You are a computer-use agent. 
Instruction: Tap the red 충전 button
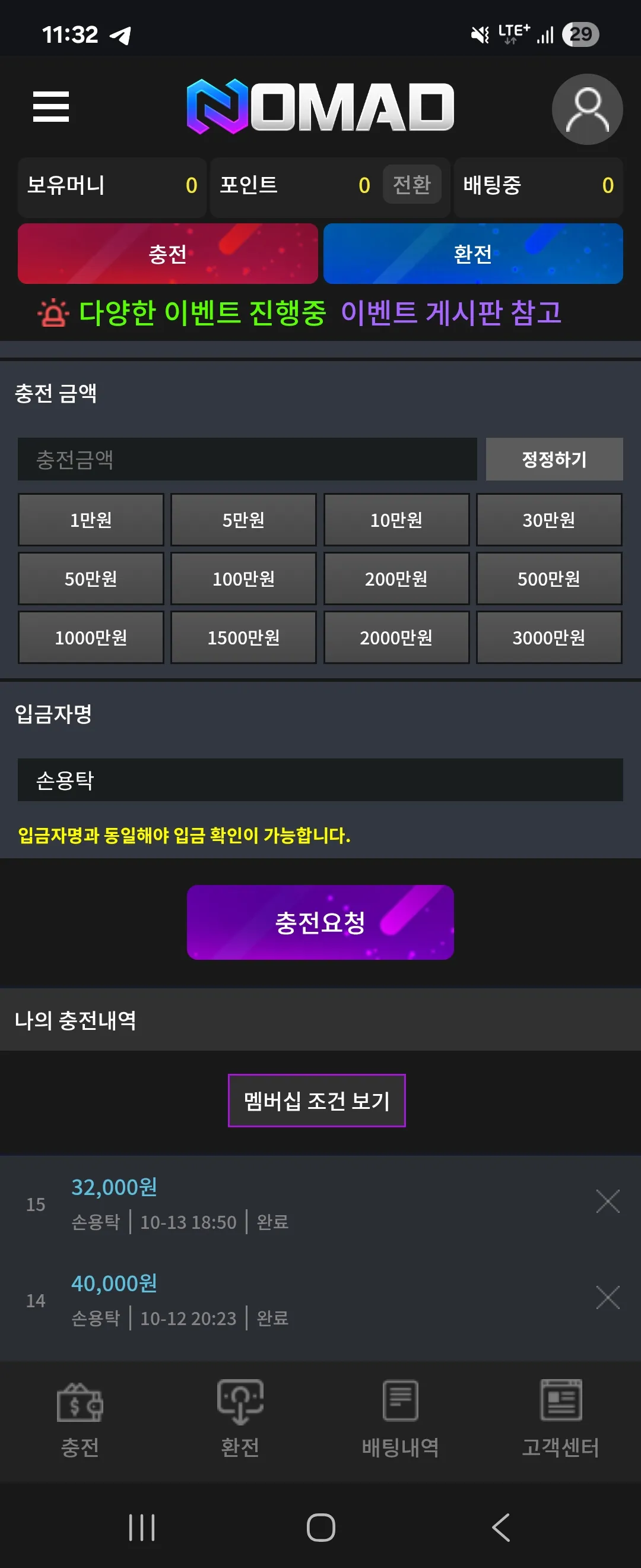(168, 254)
